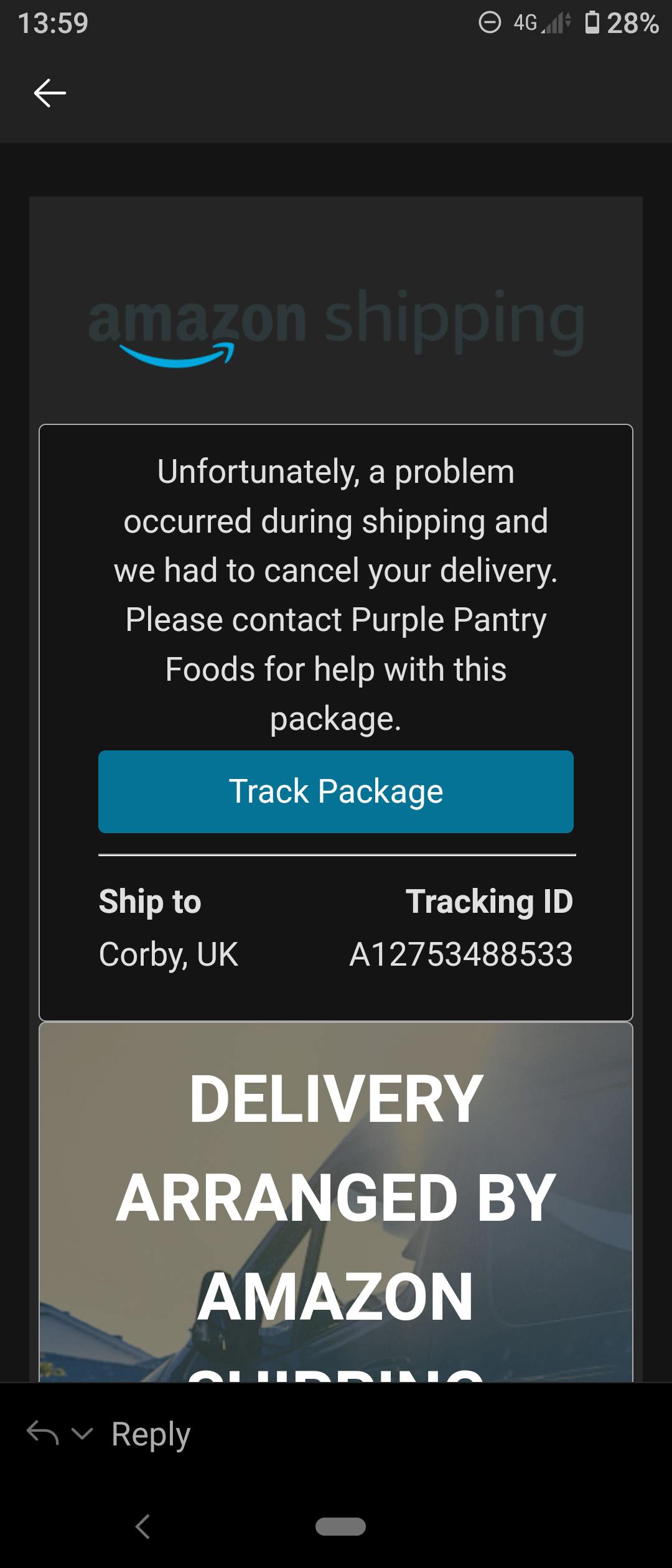Reply to this email
The width and height of the screenshot is (672, 1568).
click(151, 1434)
